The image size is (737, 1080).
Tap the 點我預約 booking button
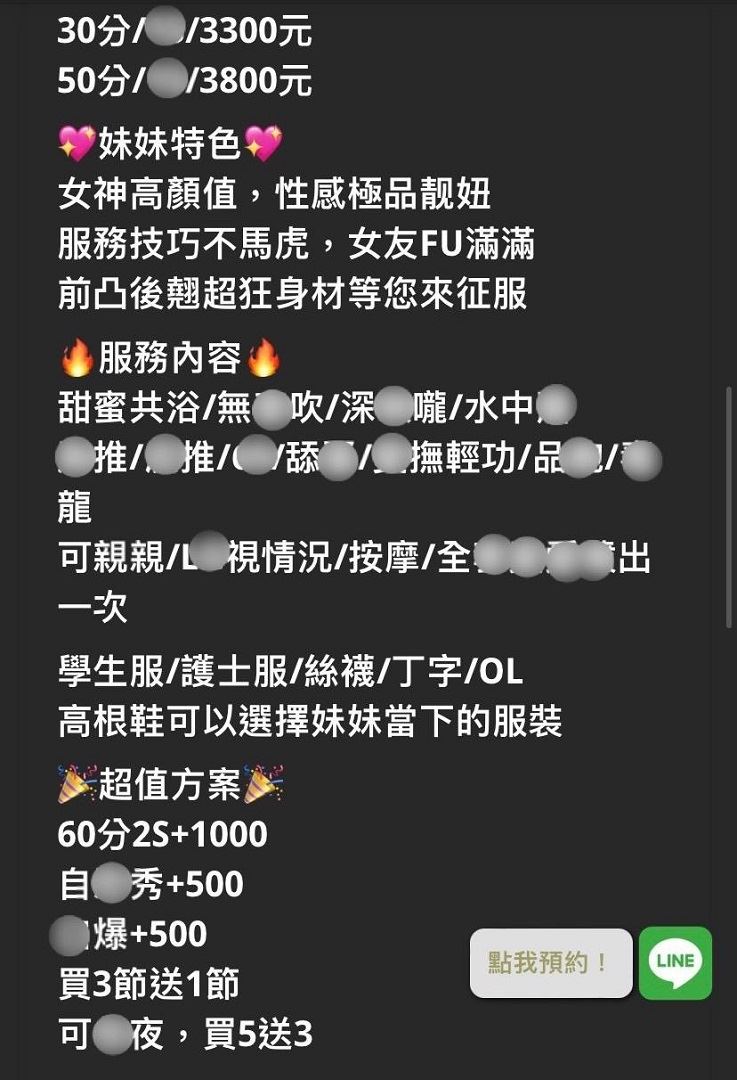pos(551,963)
